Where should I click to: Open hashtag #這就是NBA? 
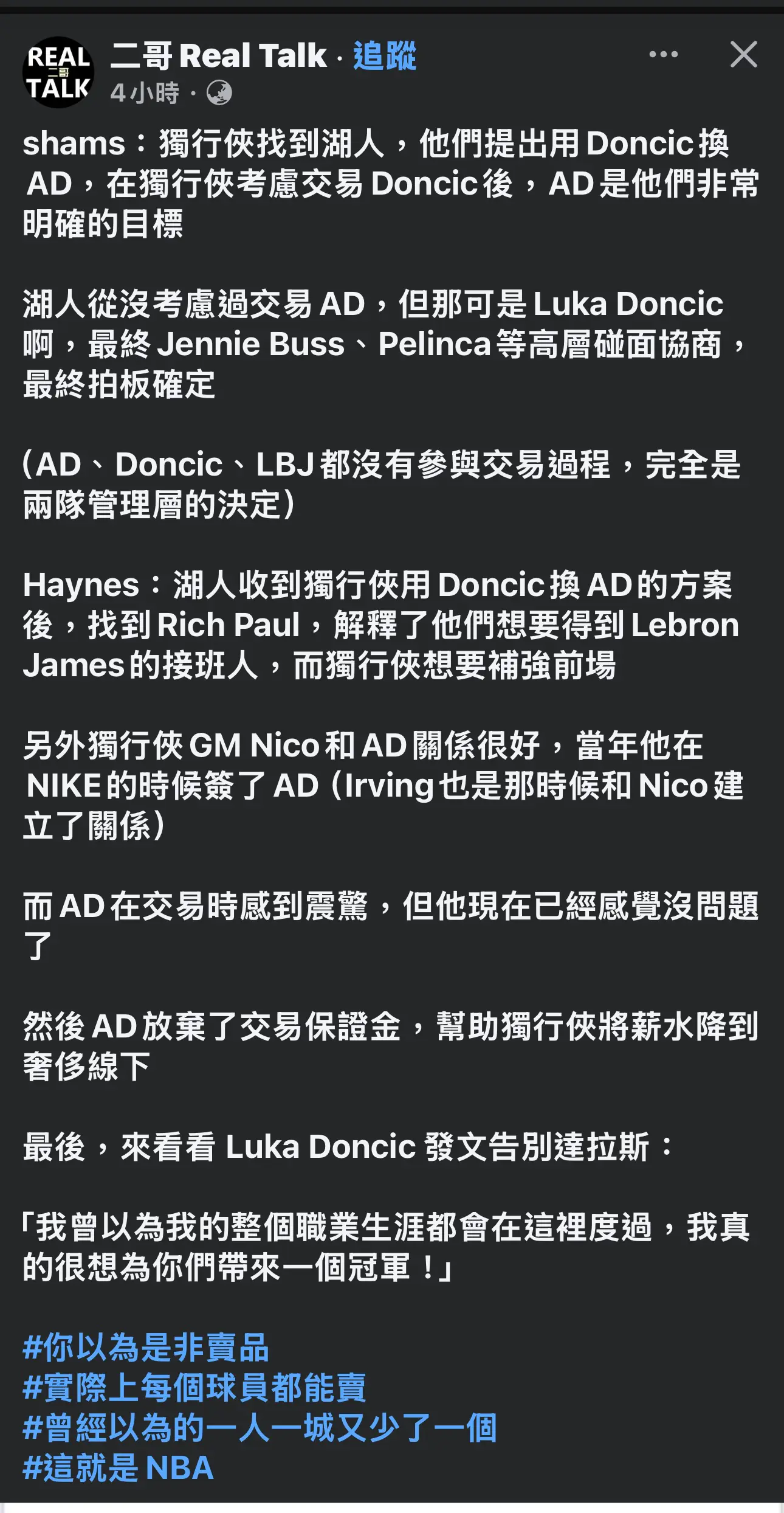119,1467
